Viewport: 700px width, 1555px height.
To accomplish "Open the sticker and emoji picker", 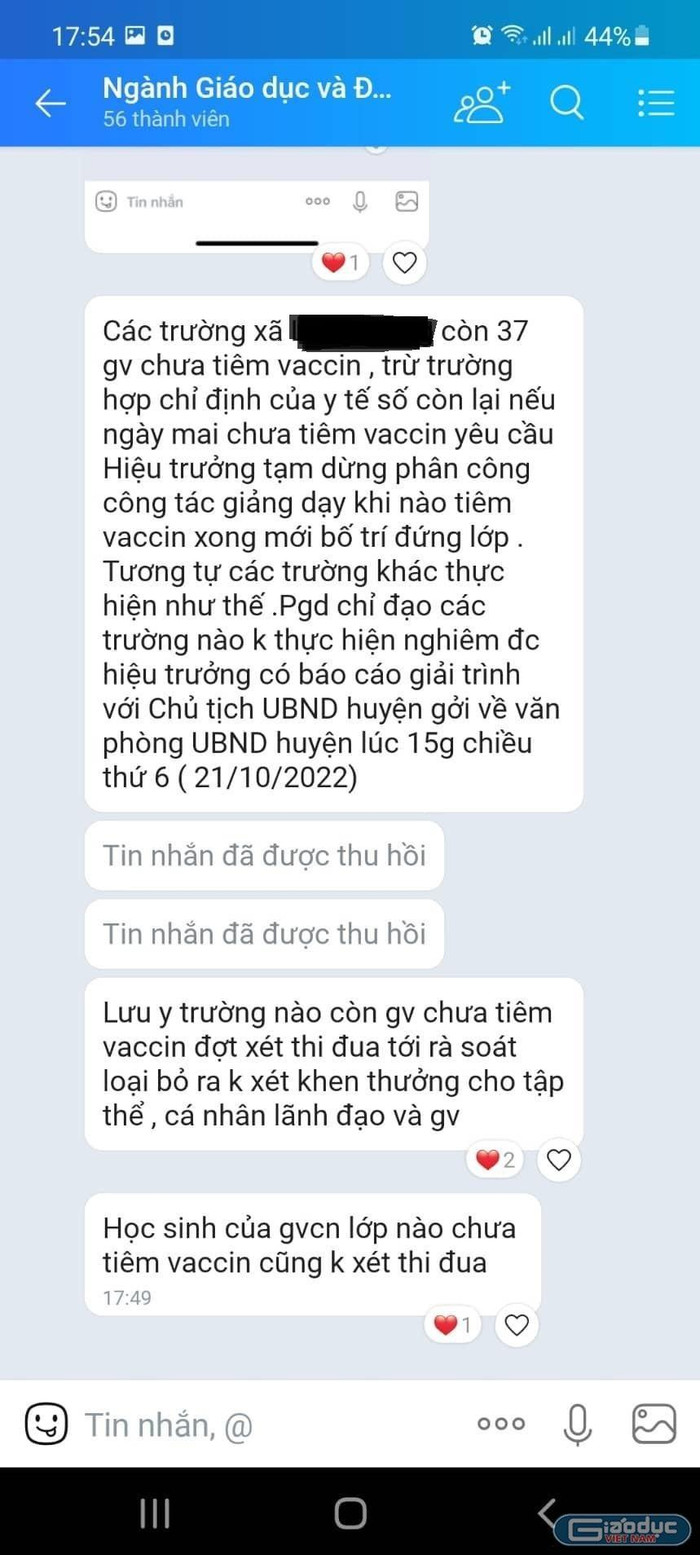I will 46,1424.
